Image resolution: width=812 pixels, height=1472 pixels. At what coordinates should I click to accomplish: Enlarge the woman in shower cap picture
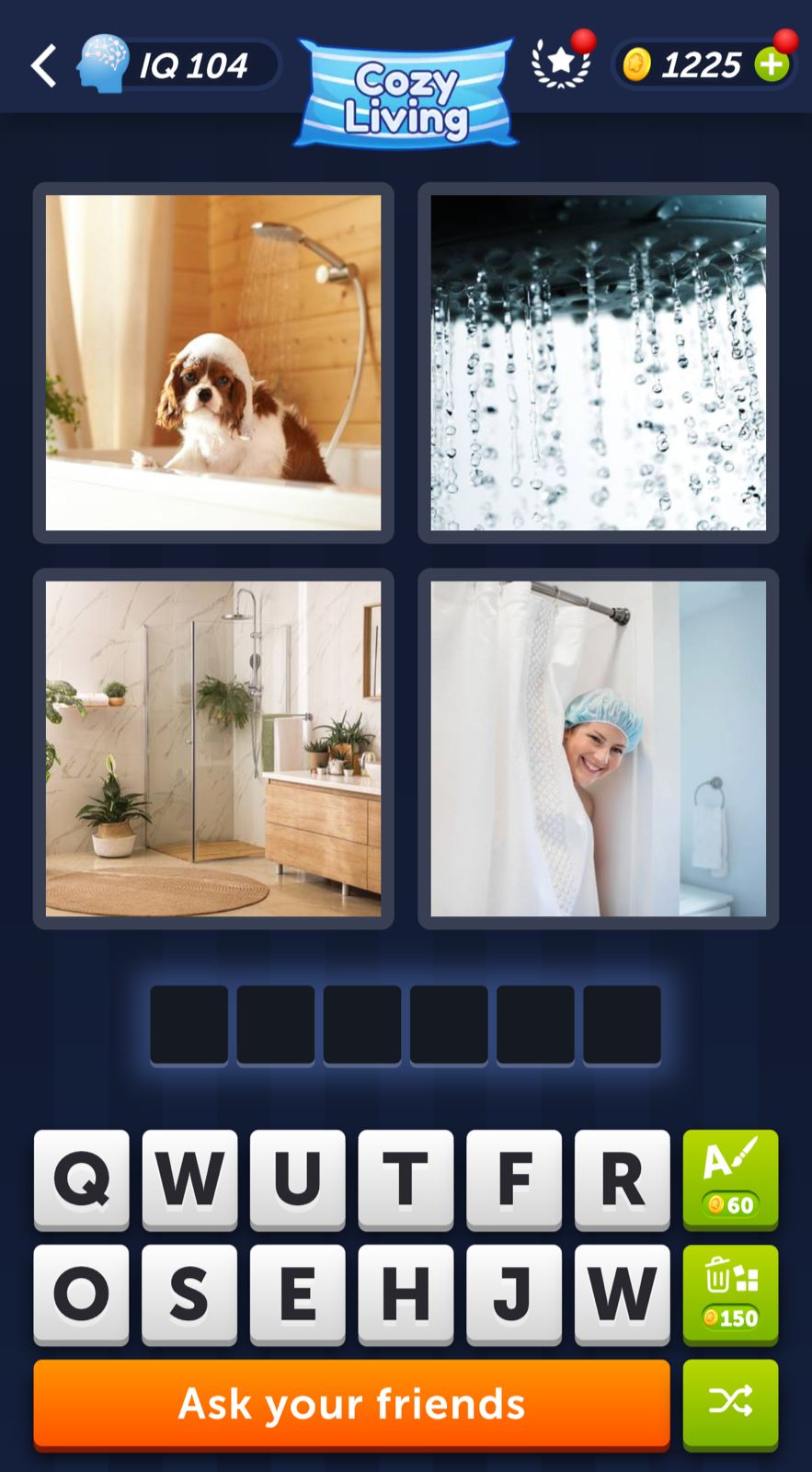point(598,748)
